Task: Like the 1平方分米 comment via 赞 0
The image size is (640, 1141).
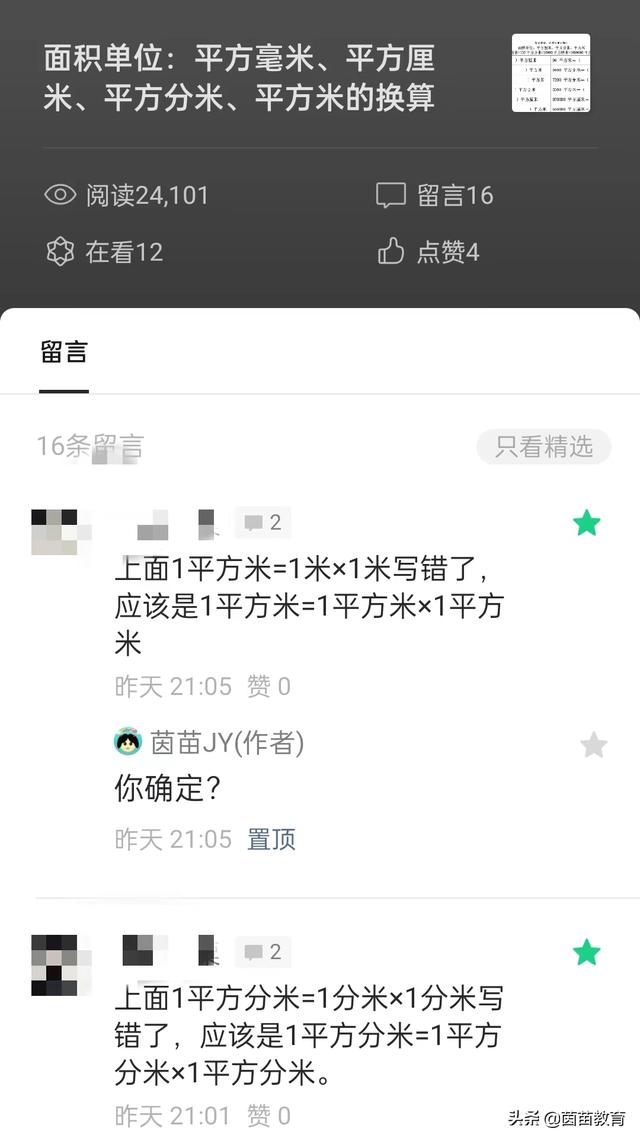Action: click(x=268, y=1116)
